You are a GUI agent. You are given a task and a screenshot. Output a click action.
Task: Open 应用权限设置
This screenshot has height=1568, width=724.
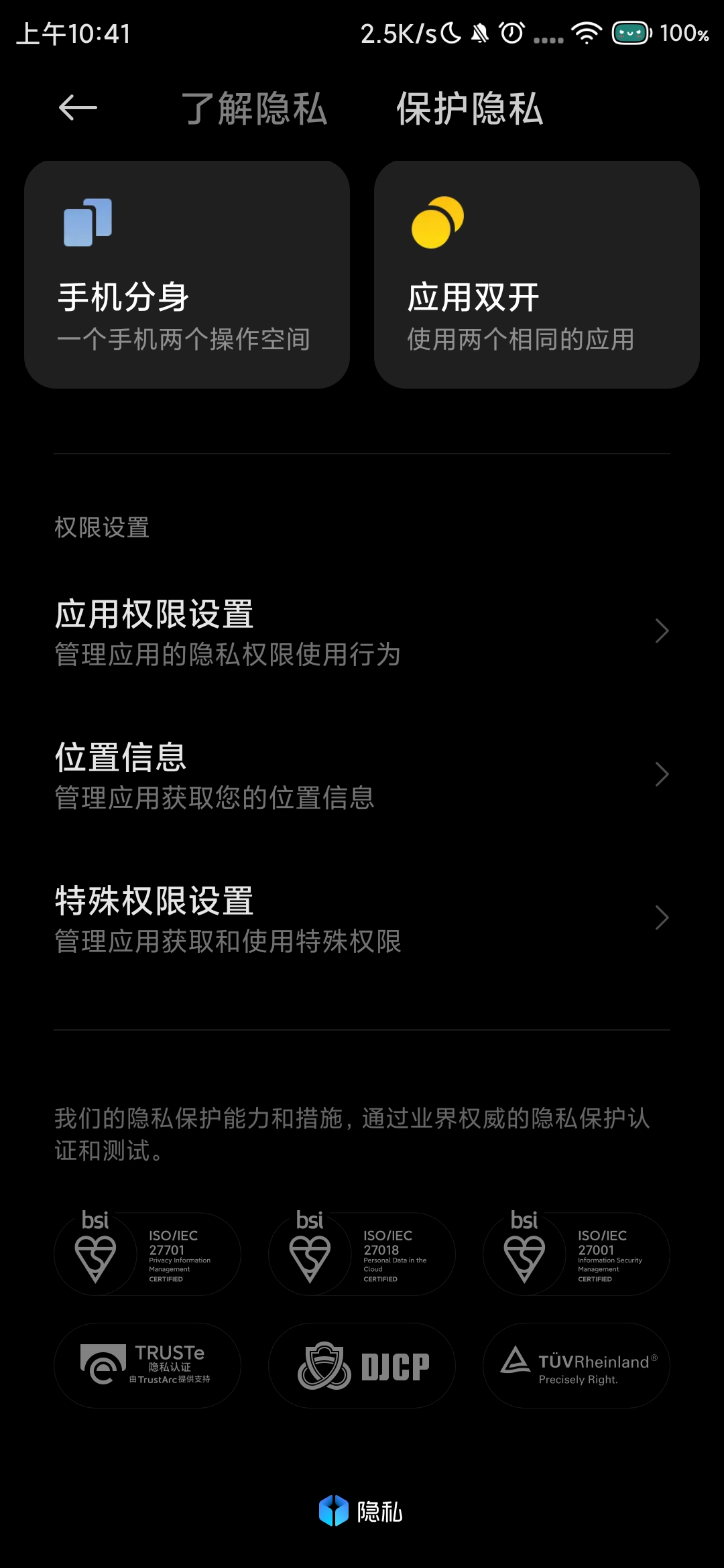pos(362,632)
